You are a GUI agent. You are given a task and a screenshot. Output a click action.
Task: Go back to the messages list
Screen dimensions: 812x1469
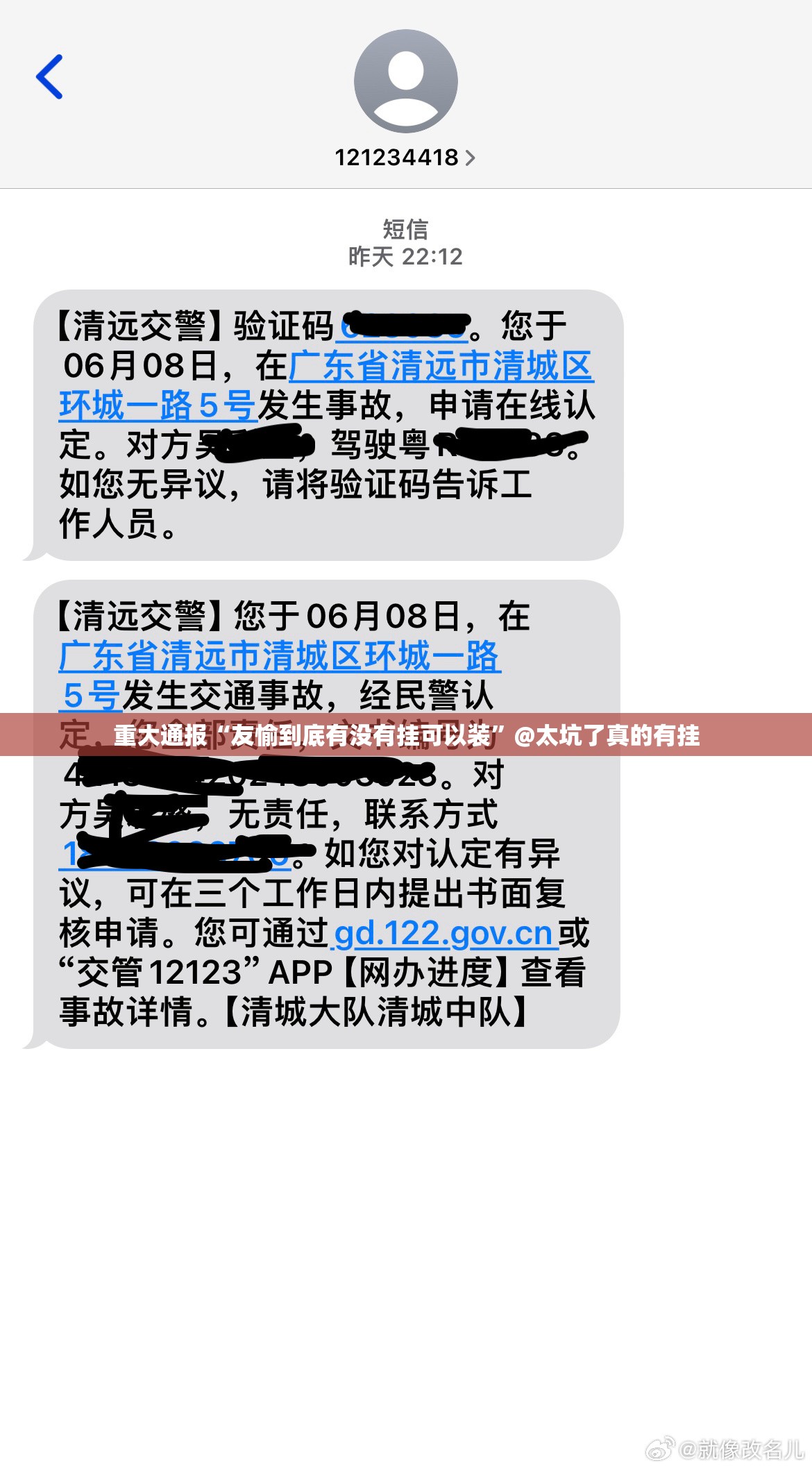tap(50, 77)
